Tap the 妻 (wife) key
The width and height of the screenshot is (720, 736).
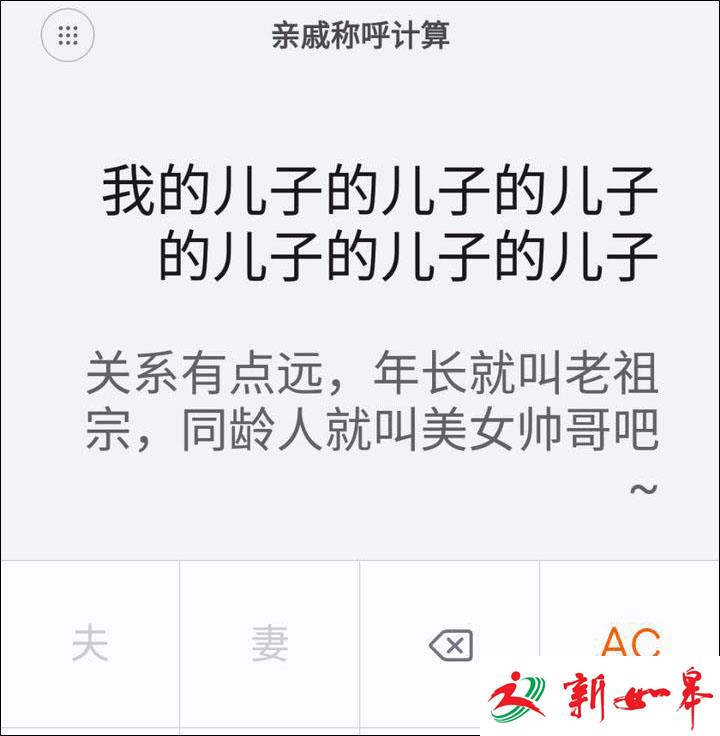click(270, 644)
